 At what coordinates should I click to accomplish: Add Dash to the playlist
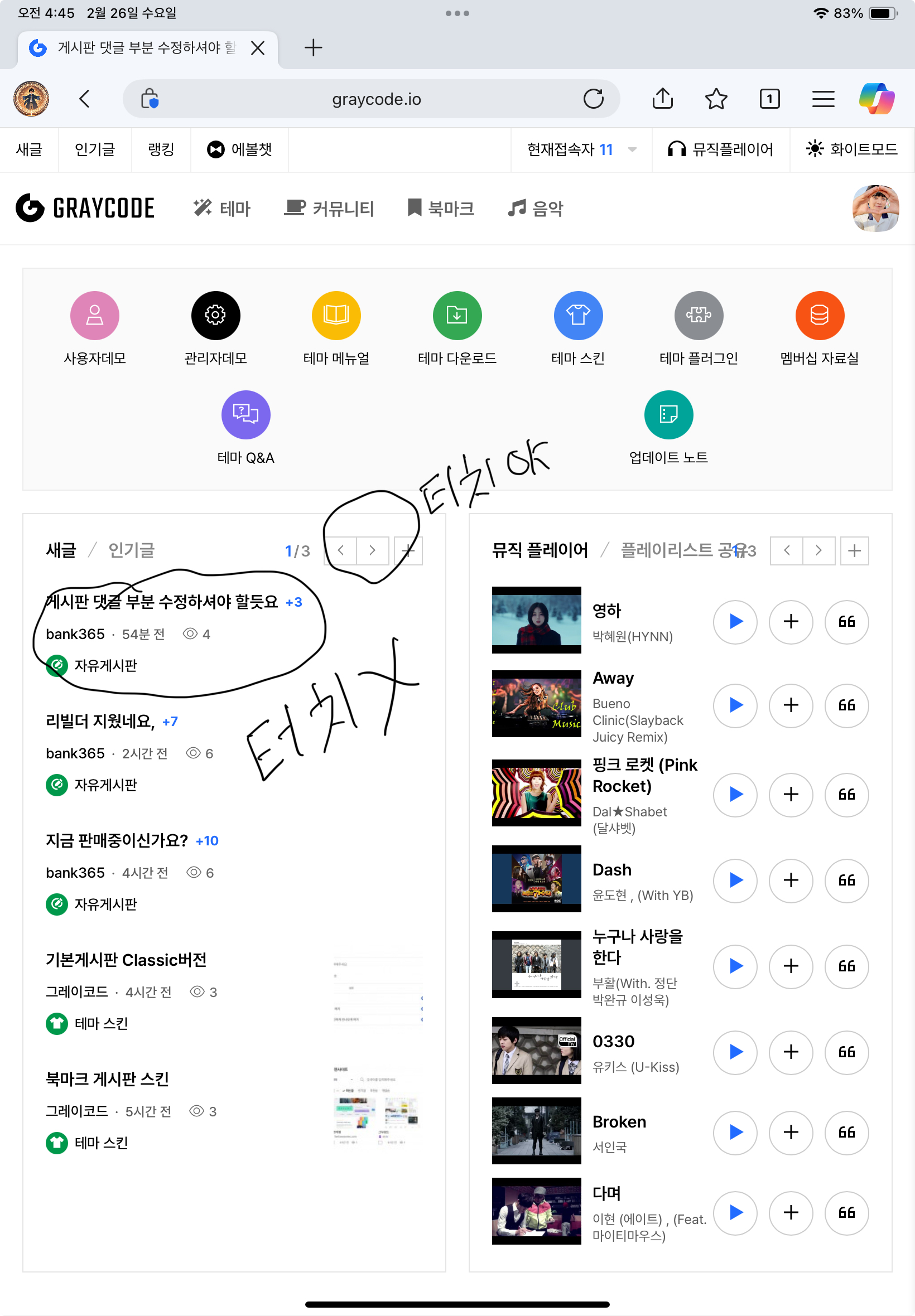(x=790, y=880)
